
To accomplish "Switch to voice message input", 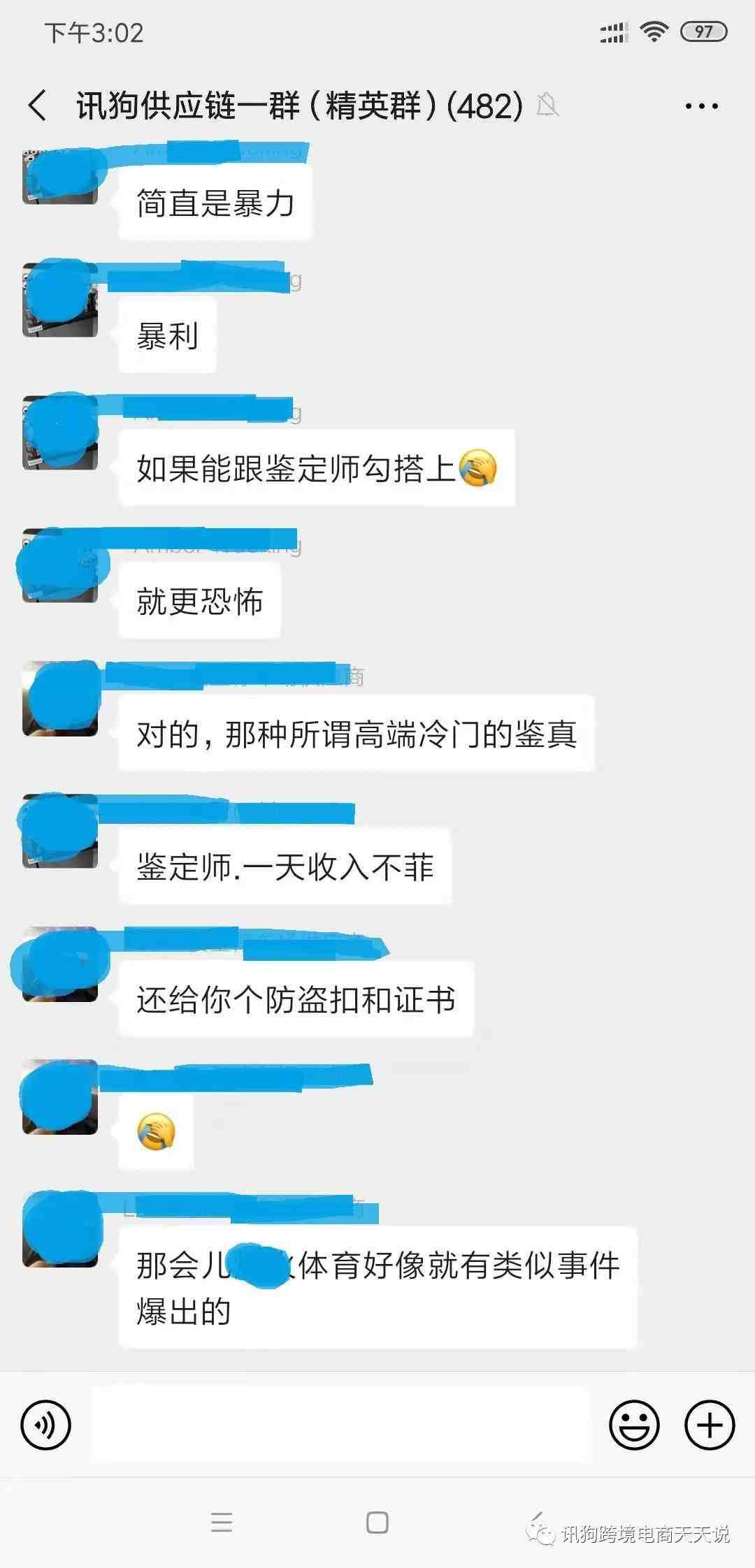I will coord(46,1425).
